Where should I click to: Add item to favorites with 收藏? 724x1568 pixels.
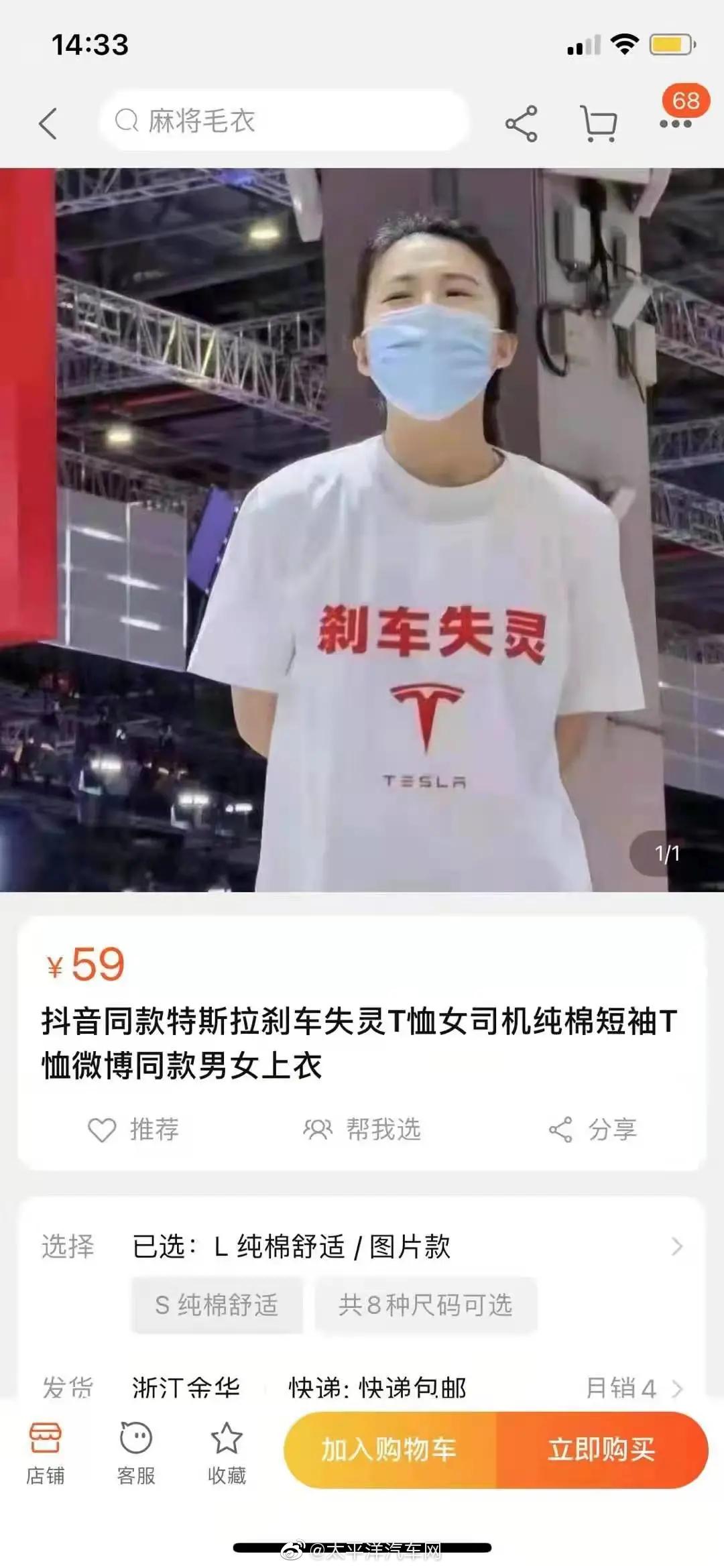(x=227, y=1452)
